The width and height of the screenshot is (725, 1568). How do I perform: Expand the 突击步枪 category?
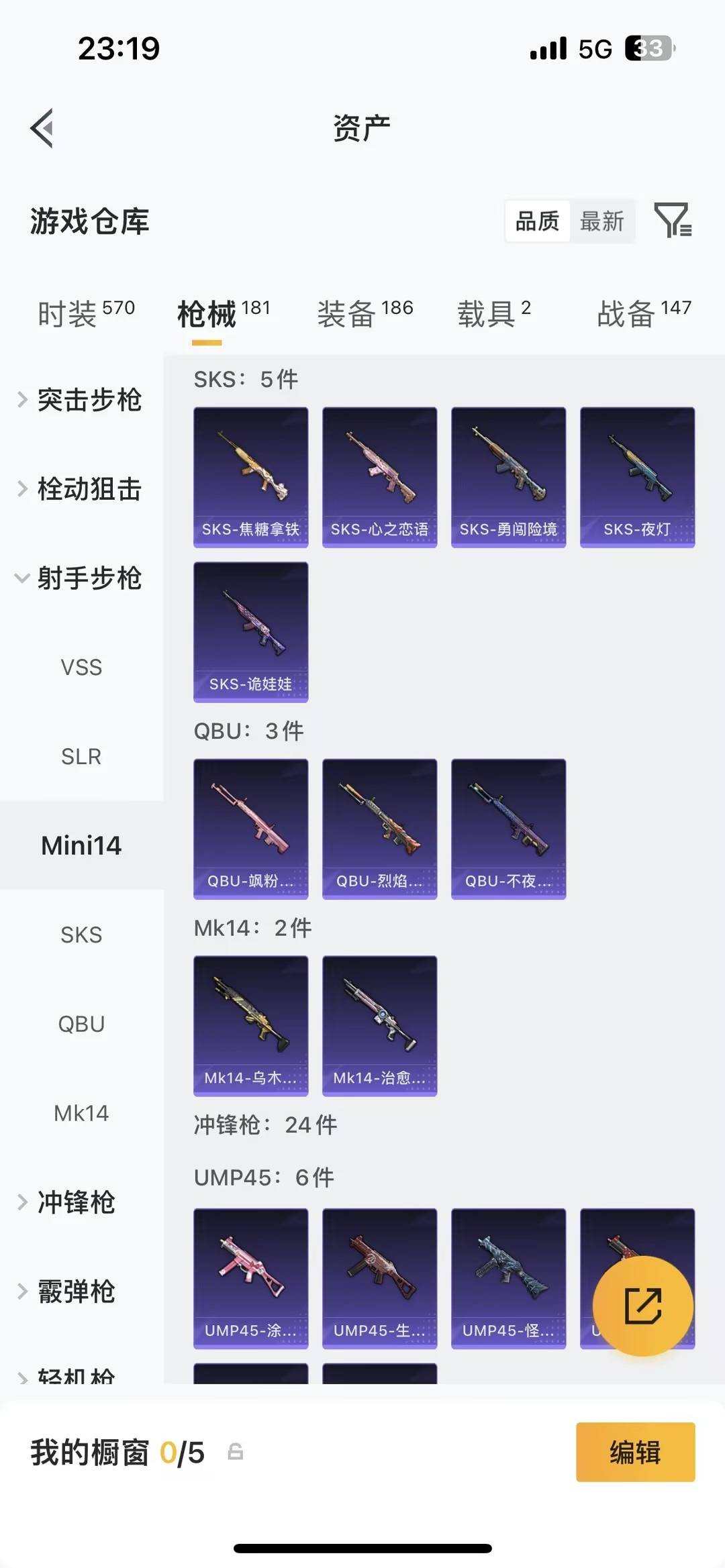click(89, 400)
